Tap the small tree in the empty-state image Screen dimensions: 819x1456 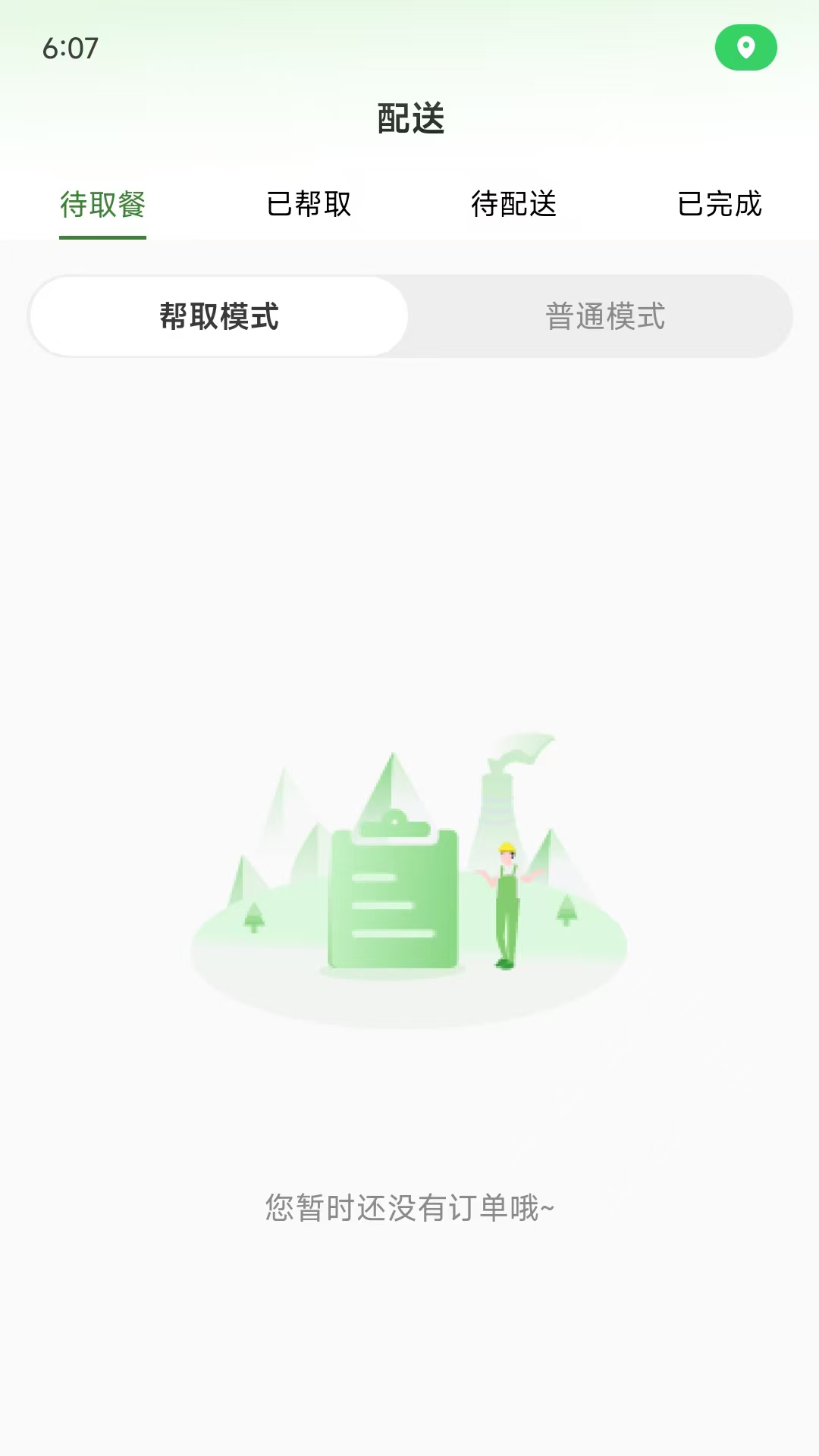[x=253, y=918]
